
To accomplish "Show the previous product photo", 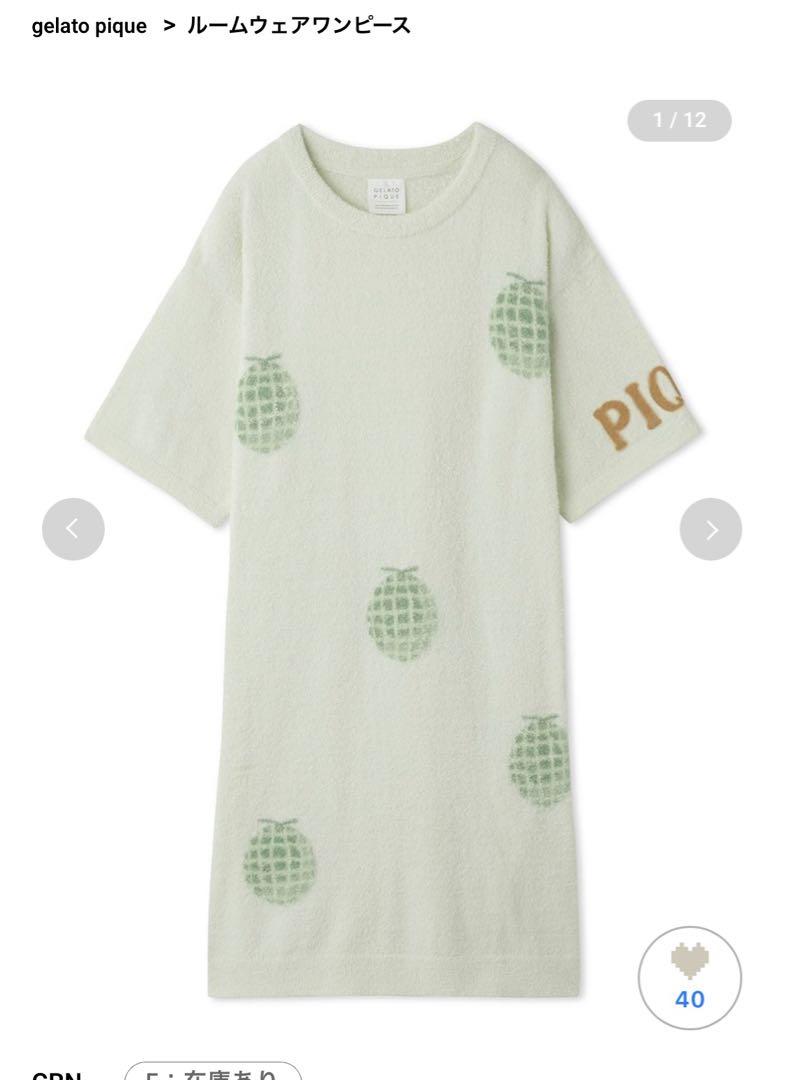I will point(73,529).
